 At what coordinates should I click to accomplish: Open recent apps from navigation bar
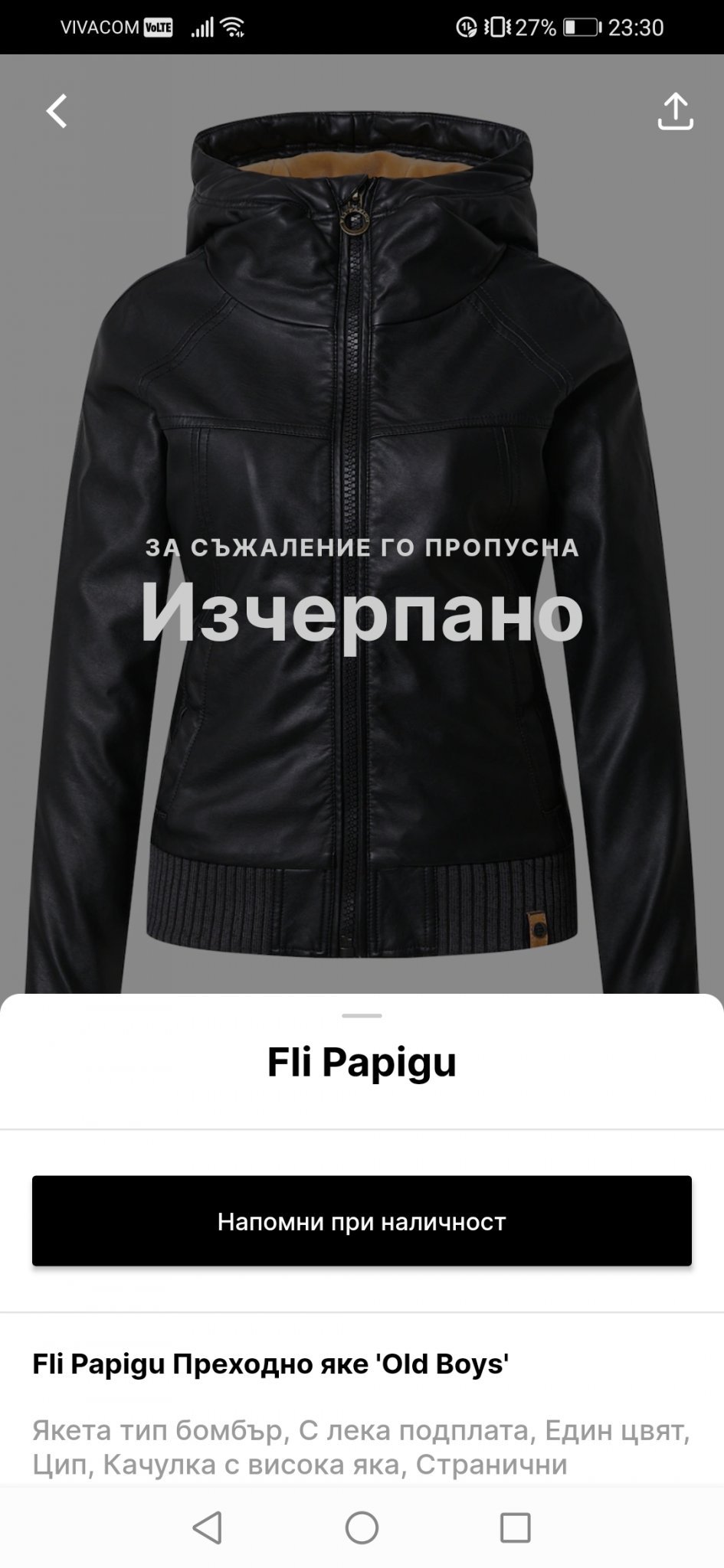pyautogui.click(x=515, y=1527)
